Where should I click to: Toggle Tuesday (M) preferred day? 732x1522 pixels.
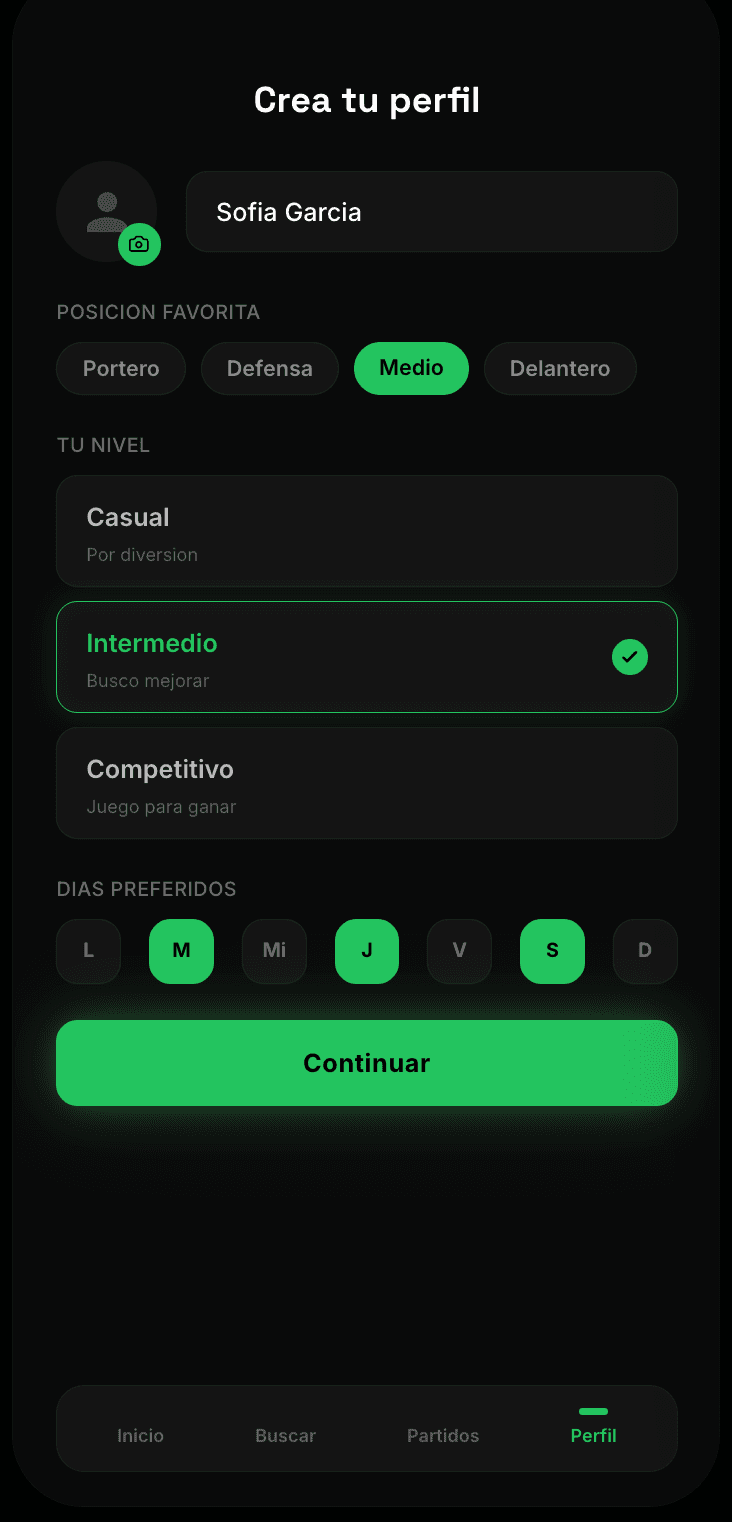(181, 951)
